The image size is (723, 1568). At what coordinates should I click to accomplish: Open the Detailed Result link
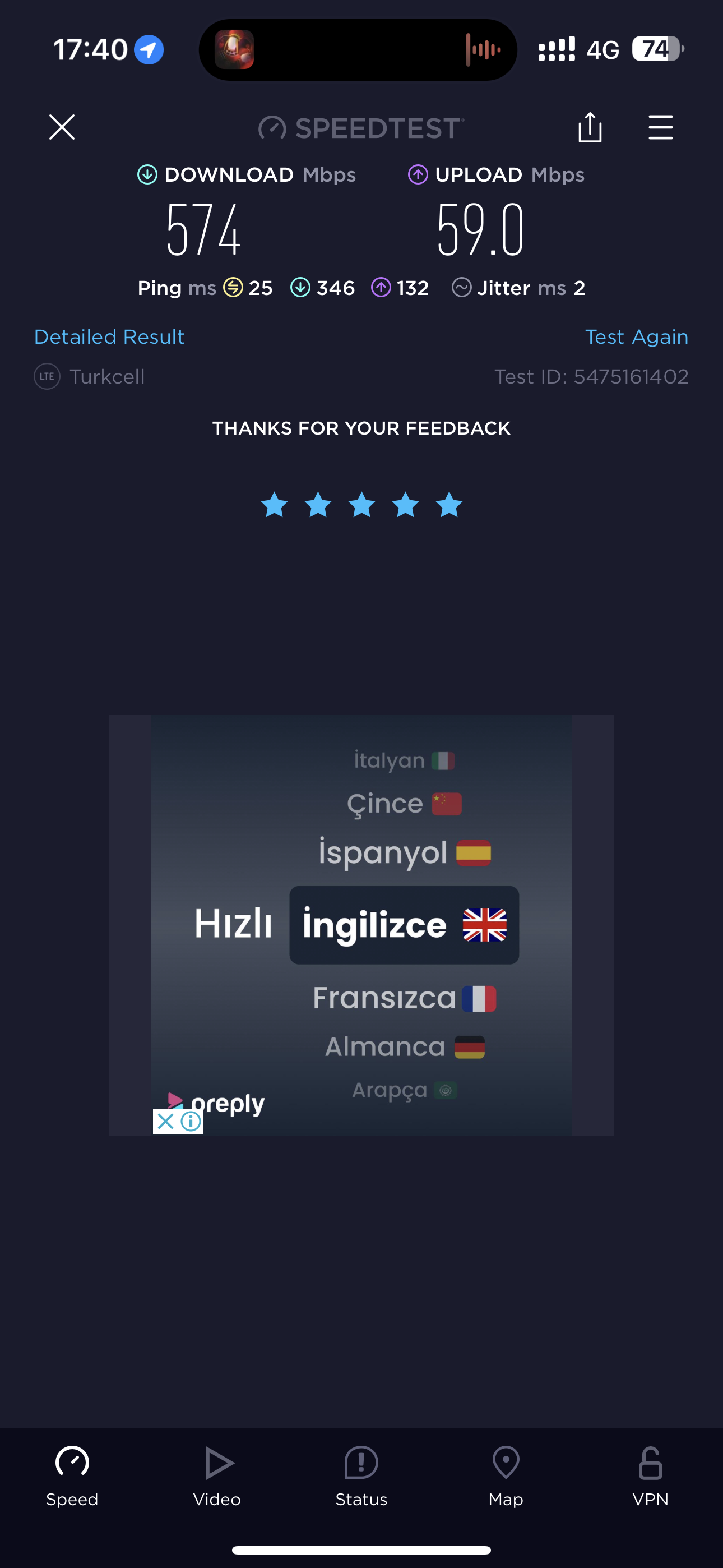(x=109, y=336)
